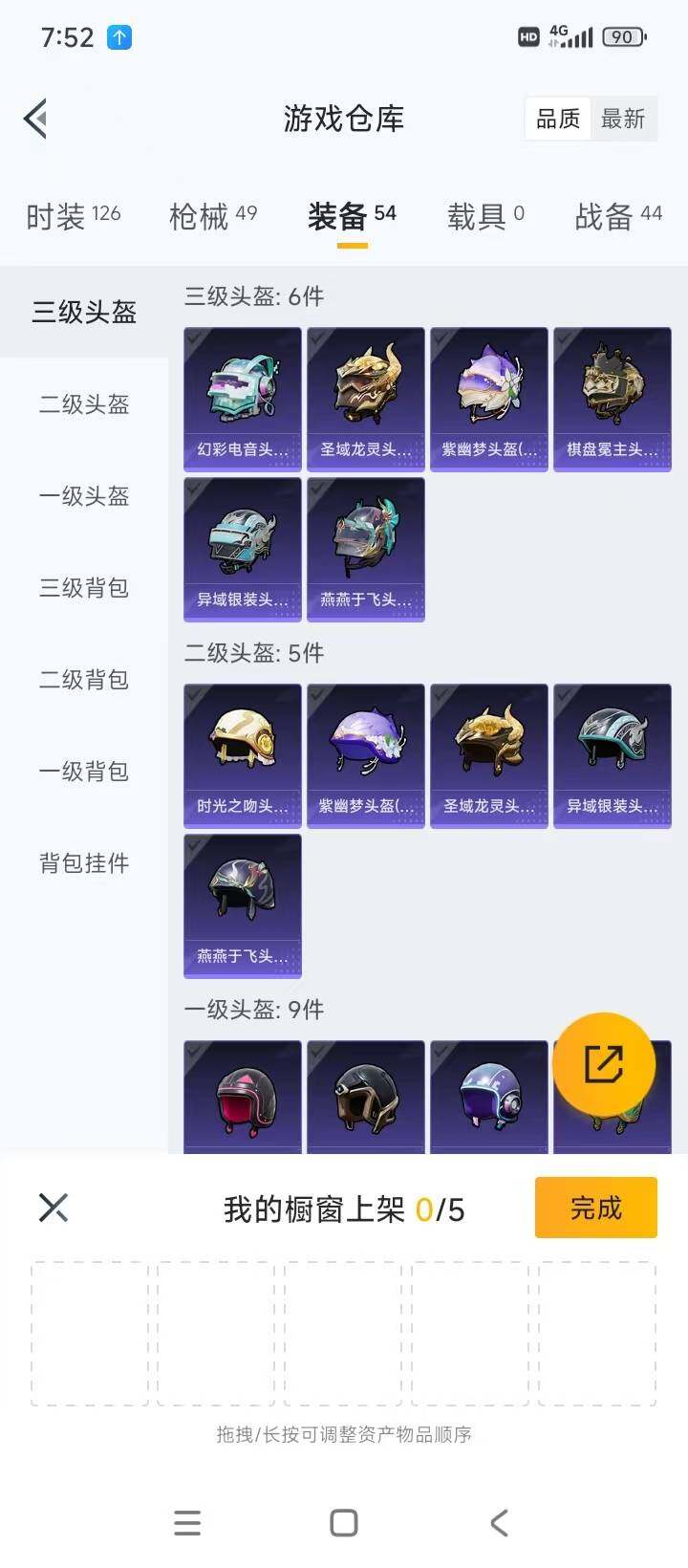Close the 我的橱窗上架 panel with X
The height and width of the screenshot is (1568, 688).
53,1208
